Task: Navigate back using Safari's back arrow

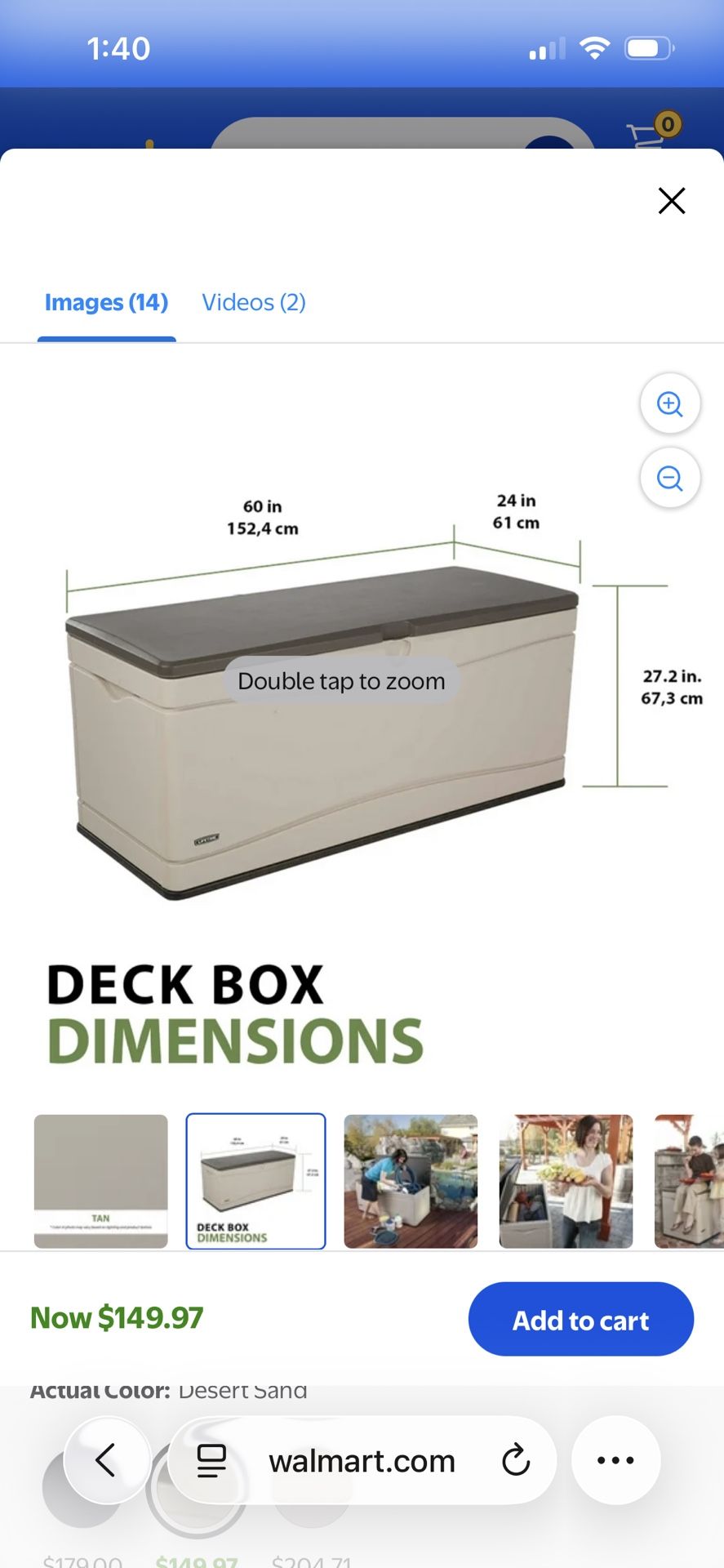Action: (x=107, y=1460)
